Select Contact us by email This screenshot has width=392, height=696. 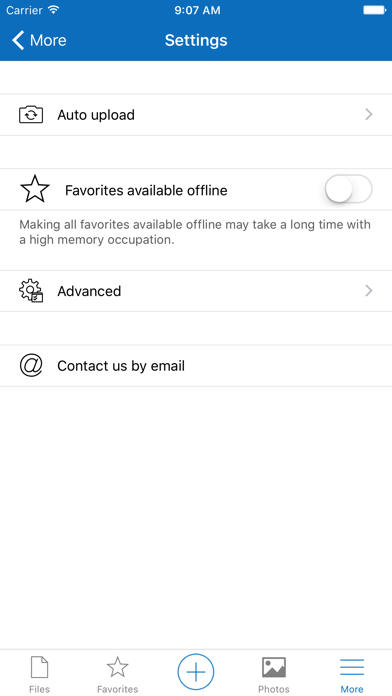coord(196,366)
